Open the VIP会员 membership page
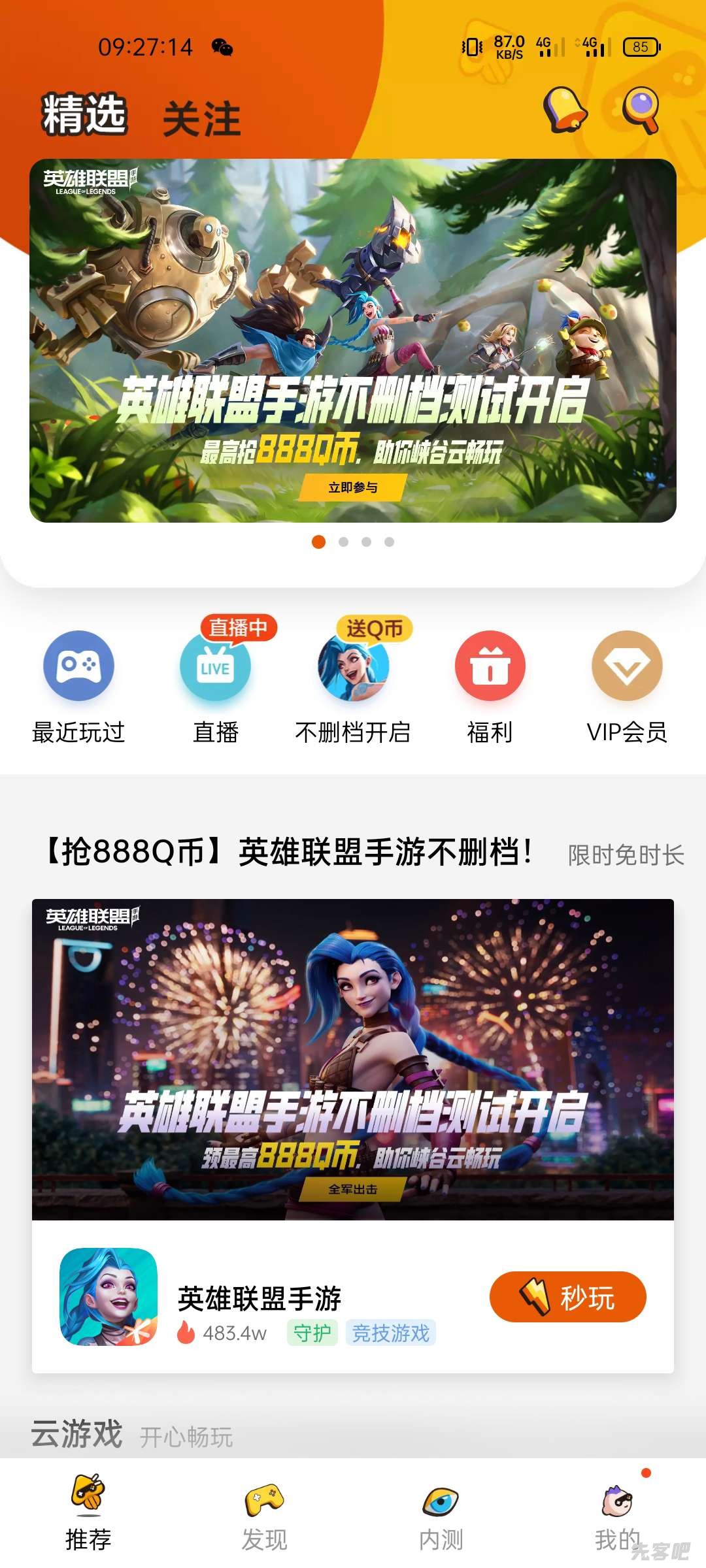706x1568 pixels. 627,686
